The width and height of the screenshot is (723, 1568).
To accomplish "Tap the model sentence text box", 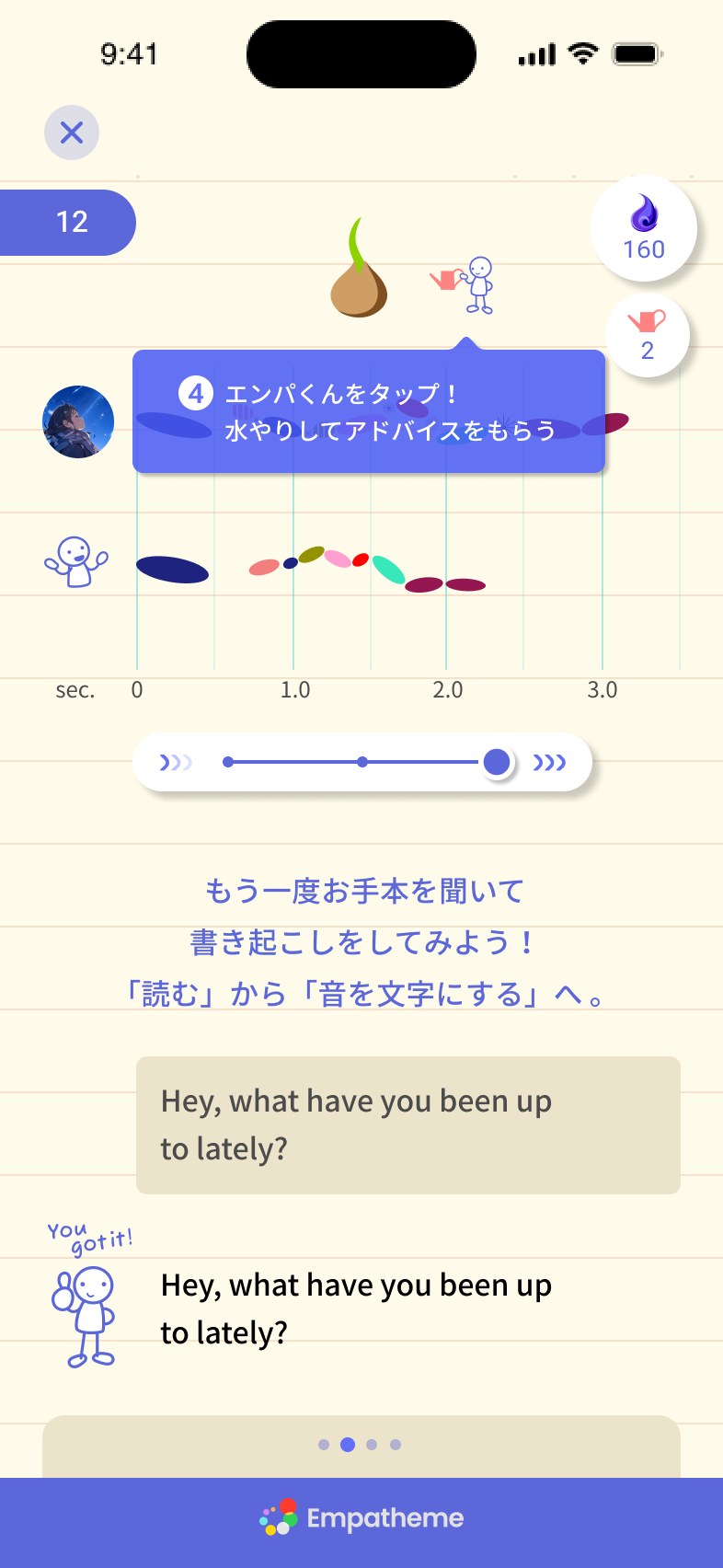I will coord(408,1125).
